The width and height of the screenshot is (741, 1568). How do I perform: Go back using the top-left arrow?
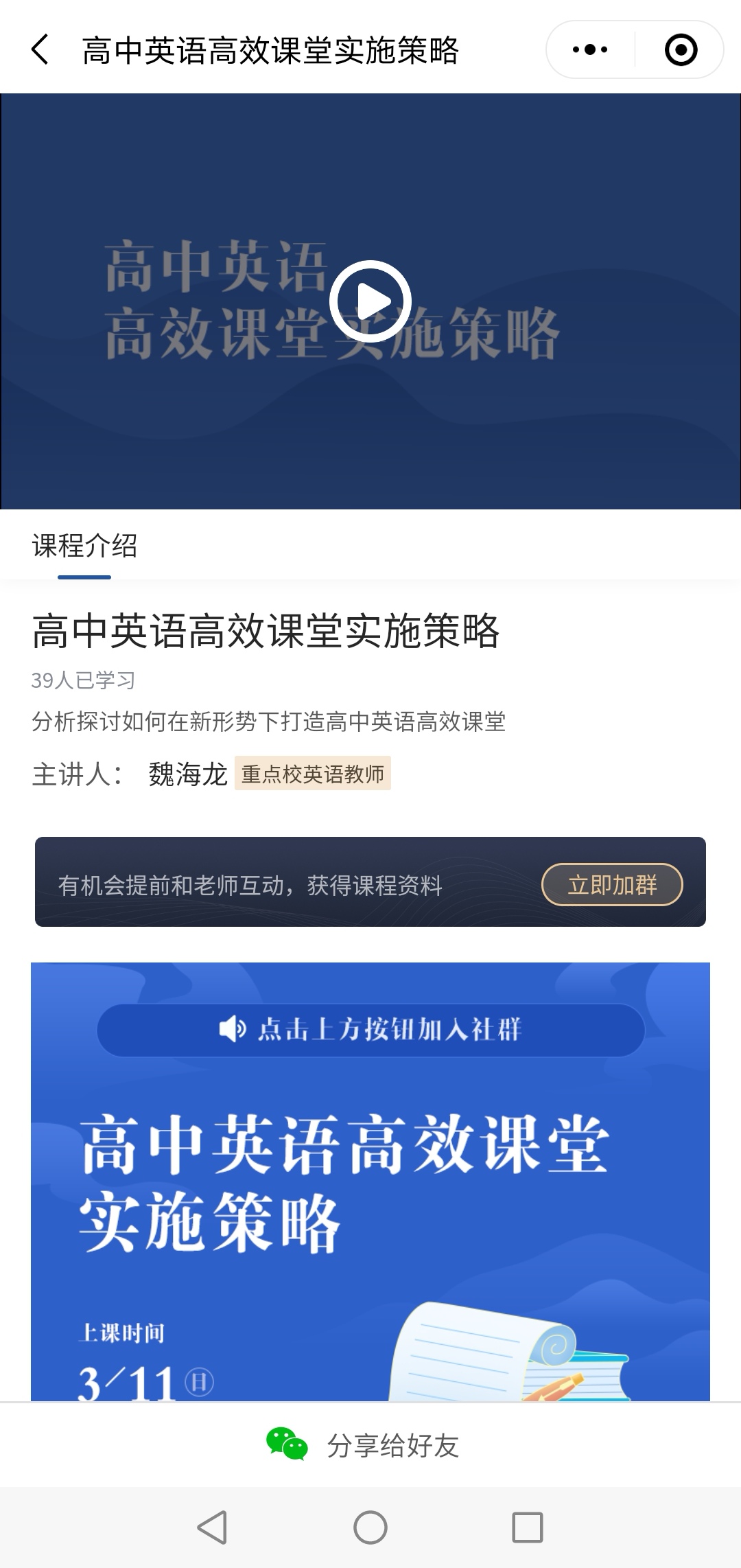click(40, 50)
